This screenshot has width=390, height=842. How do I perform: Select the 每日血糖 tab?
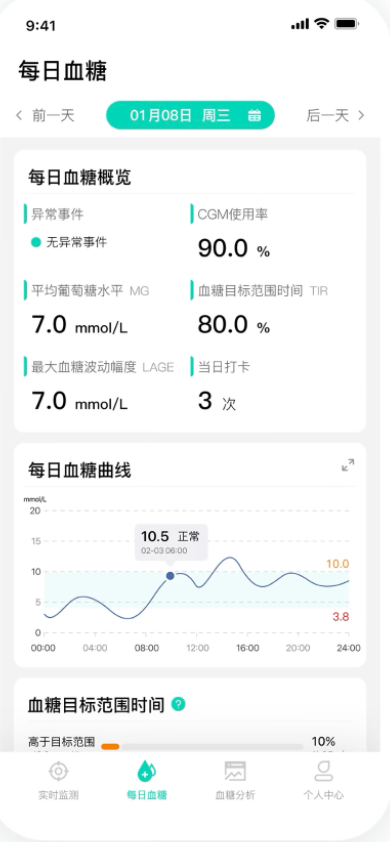pos(147,780)
